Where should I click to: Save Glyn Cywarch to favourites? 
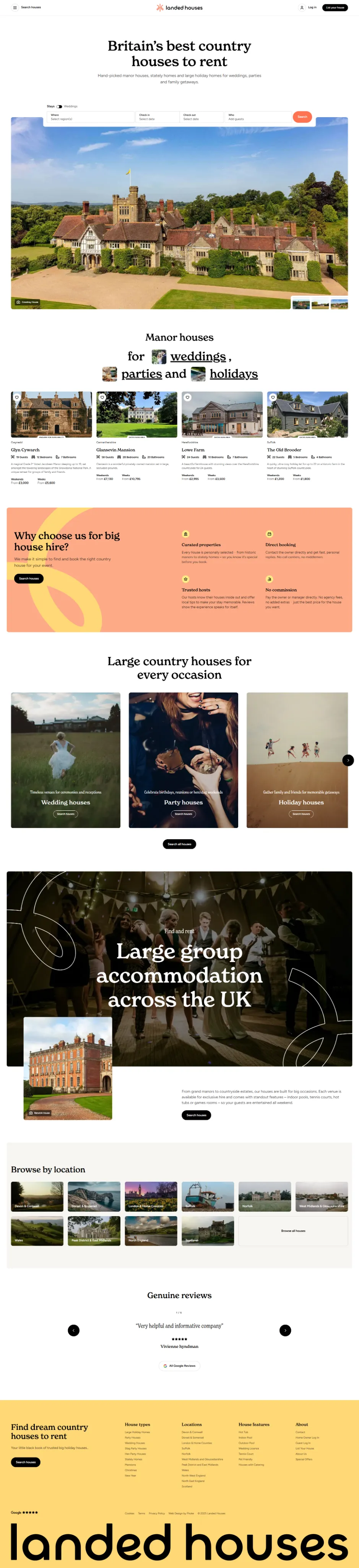click(x=17, y=397)
